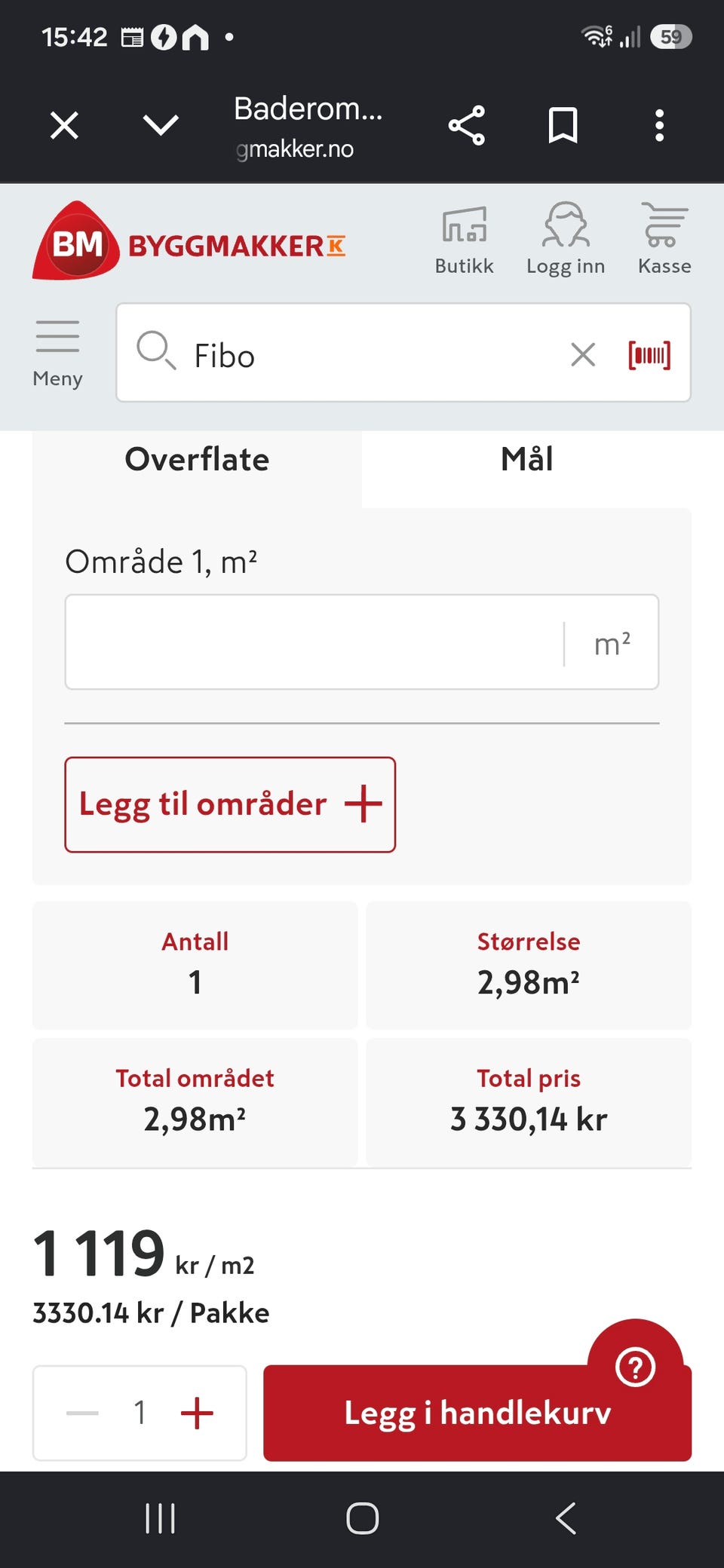Open the barcode scanner
The width and height of the screenshot is (724, 1568).
pyautogui.click(x=649, y=354)
